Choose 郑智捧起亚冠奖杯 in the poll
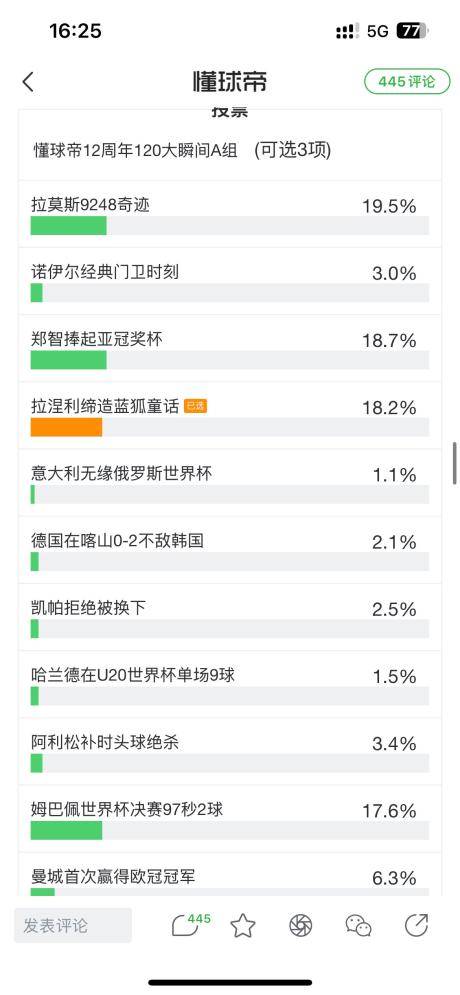This screenshot has width=460, height=995. pos(230,349)
